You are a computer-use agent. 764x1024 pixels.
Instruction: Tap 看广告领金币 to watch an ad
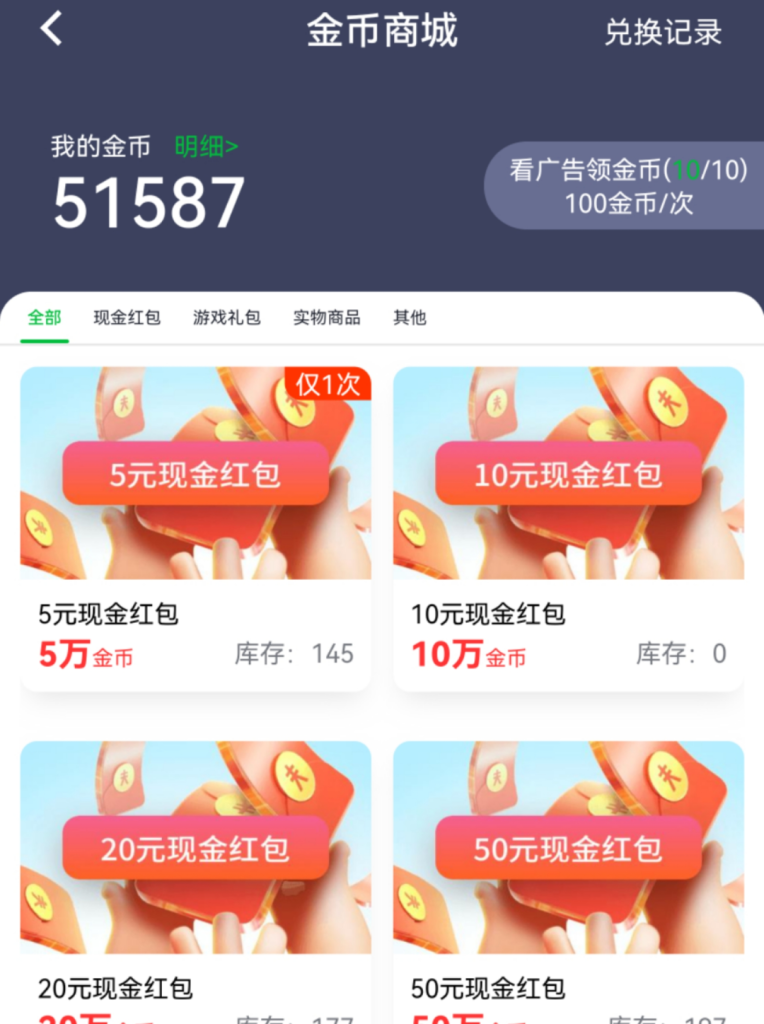[x=627, y=186]
